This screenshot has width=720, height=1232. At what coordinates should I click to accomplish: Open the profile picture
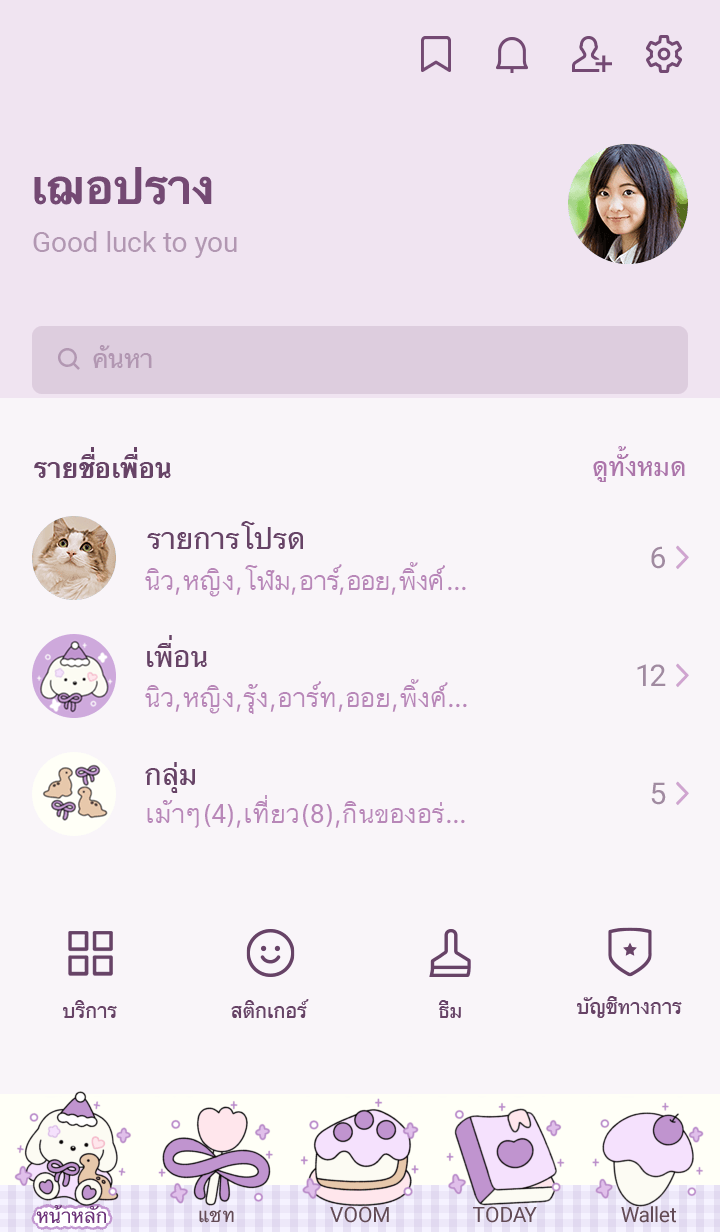pyautogui.click(x=628, y=204)
